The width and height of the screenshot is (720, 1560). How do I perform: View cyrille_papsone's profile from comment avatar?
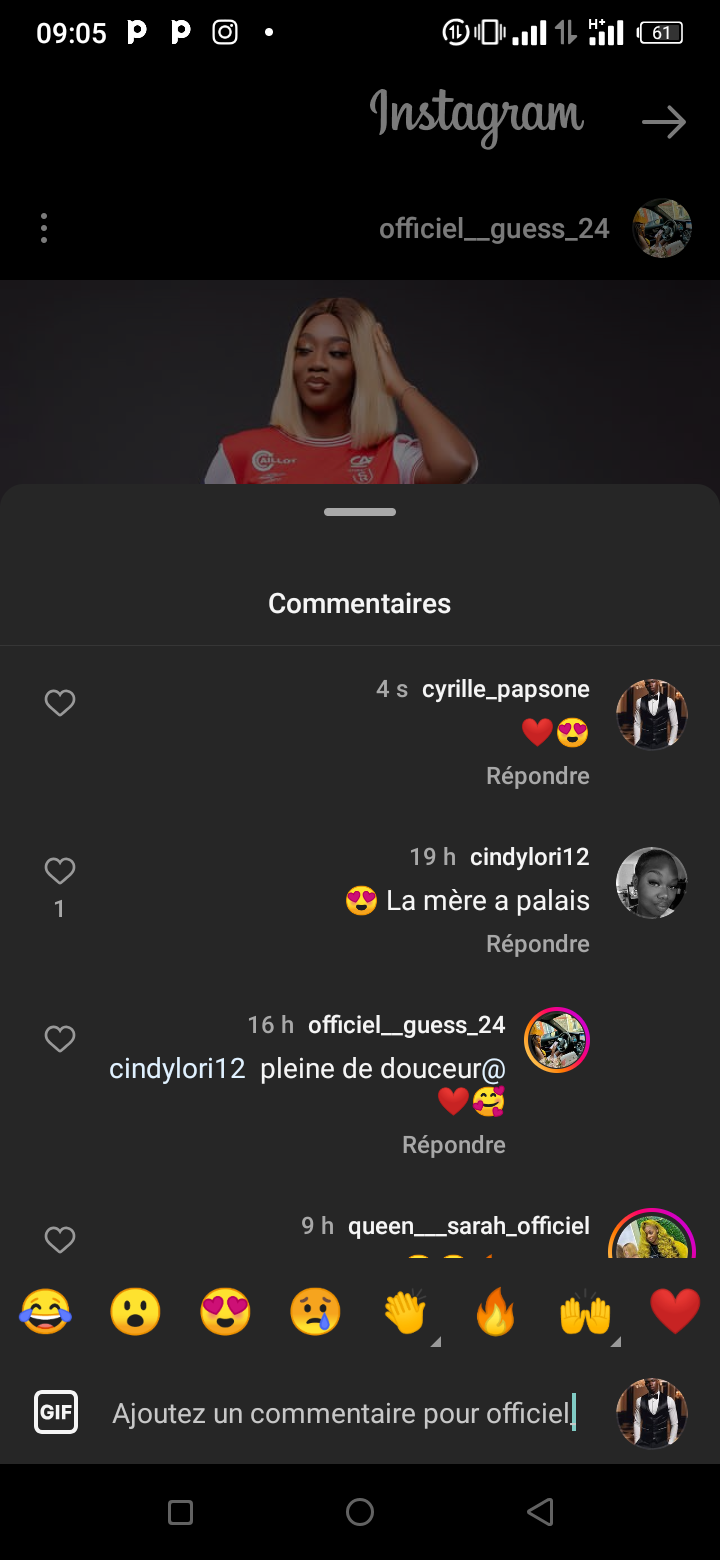[x=652, y=714]
